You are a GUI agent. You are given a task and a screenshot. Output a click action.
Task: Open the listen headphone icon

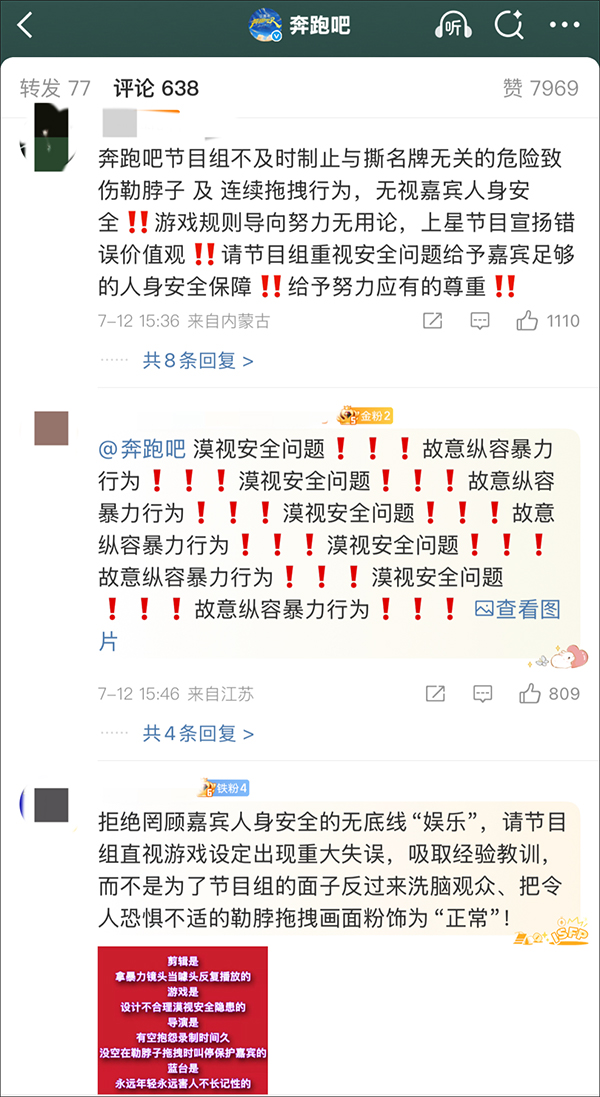click(x=452, y=26)
